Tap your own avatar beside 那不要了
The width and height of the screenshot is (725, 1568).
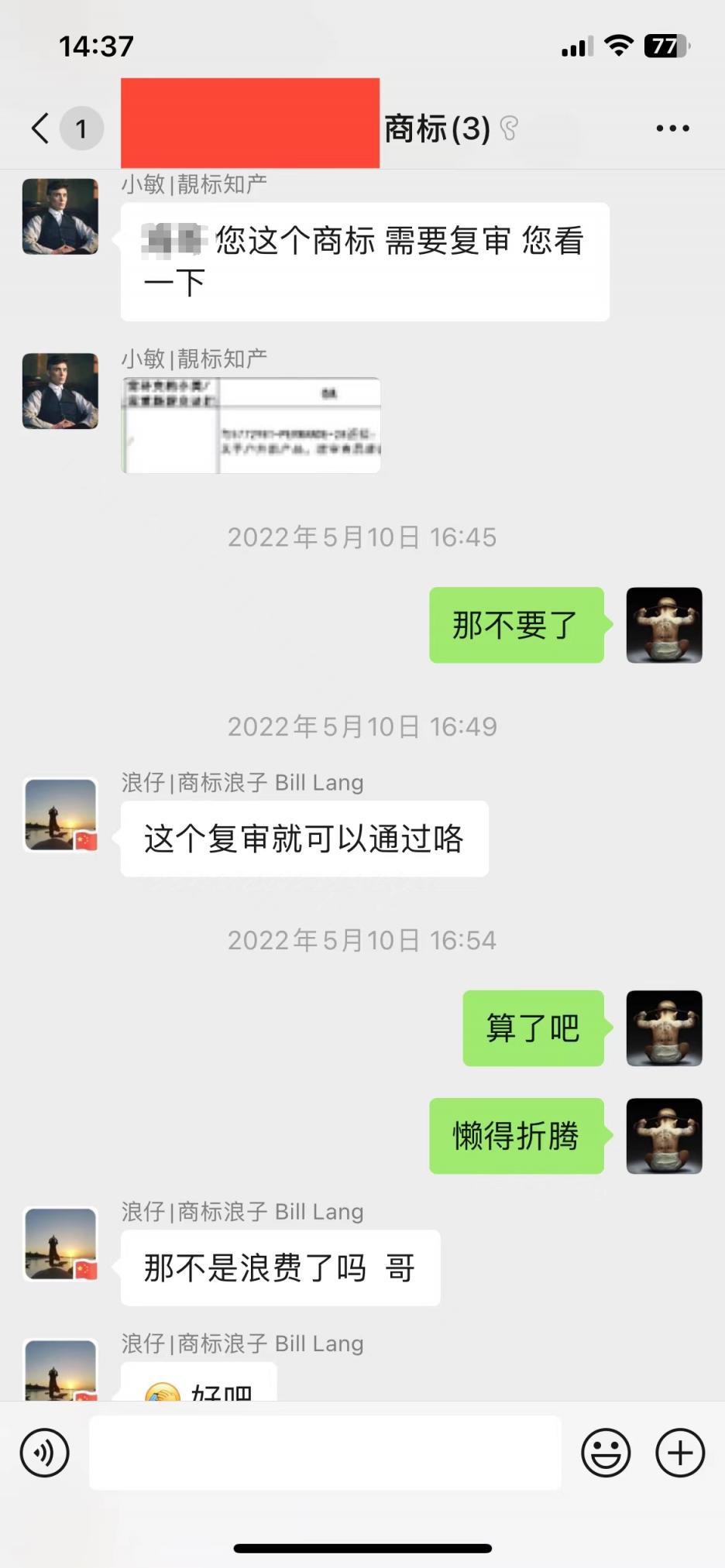point(664,625)
